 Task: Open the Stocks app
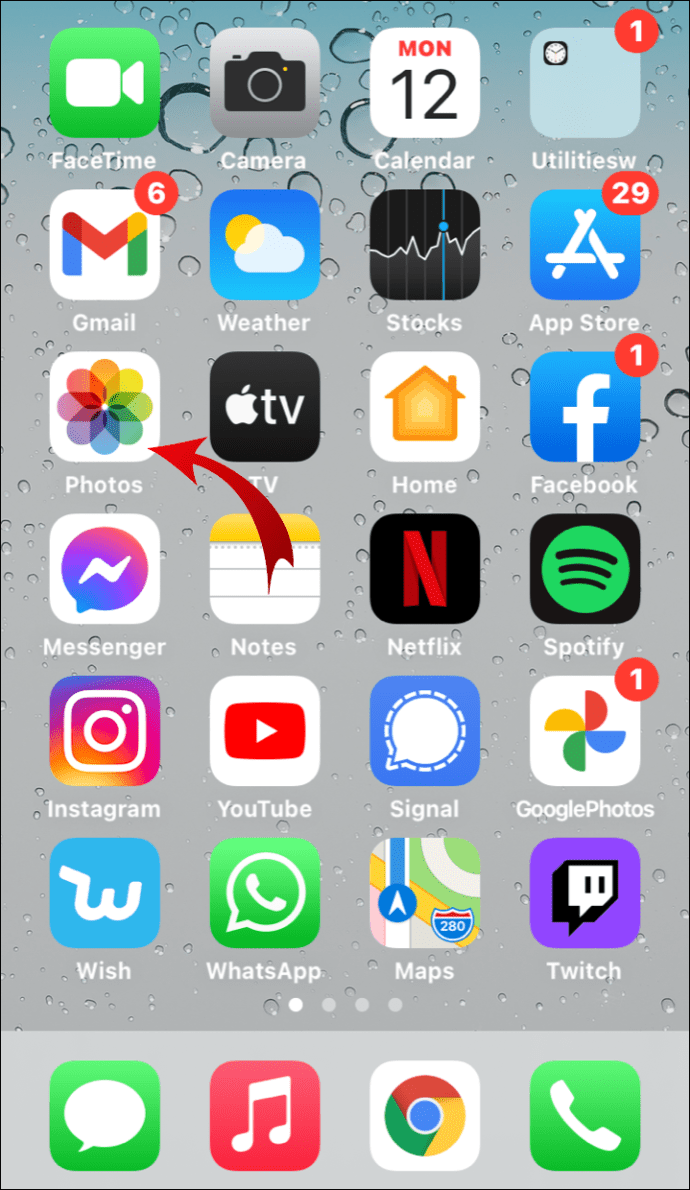[x=424, y=244]
